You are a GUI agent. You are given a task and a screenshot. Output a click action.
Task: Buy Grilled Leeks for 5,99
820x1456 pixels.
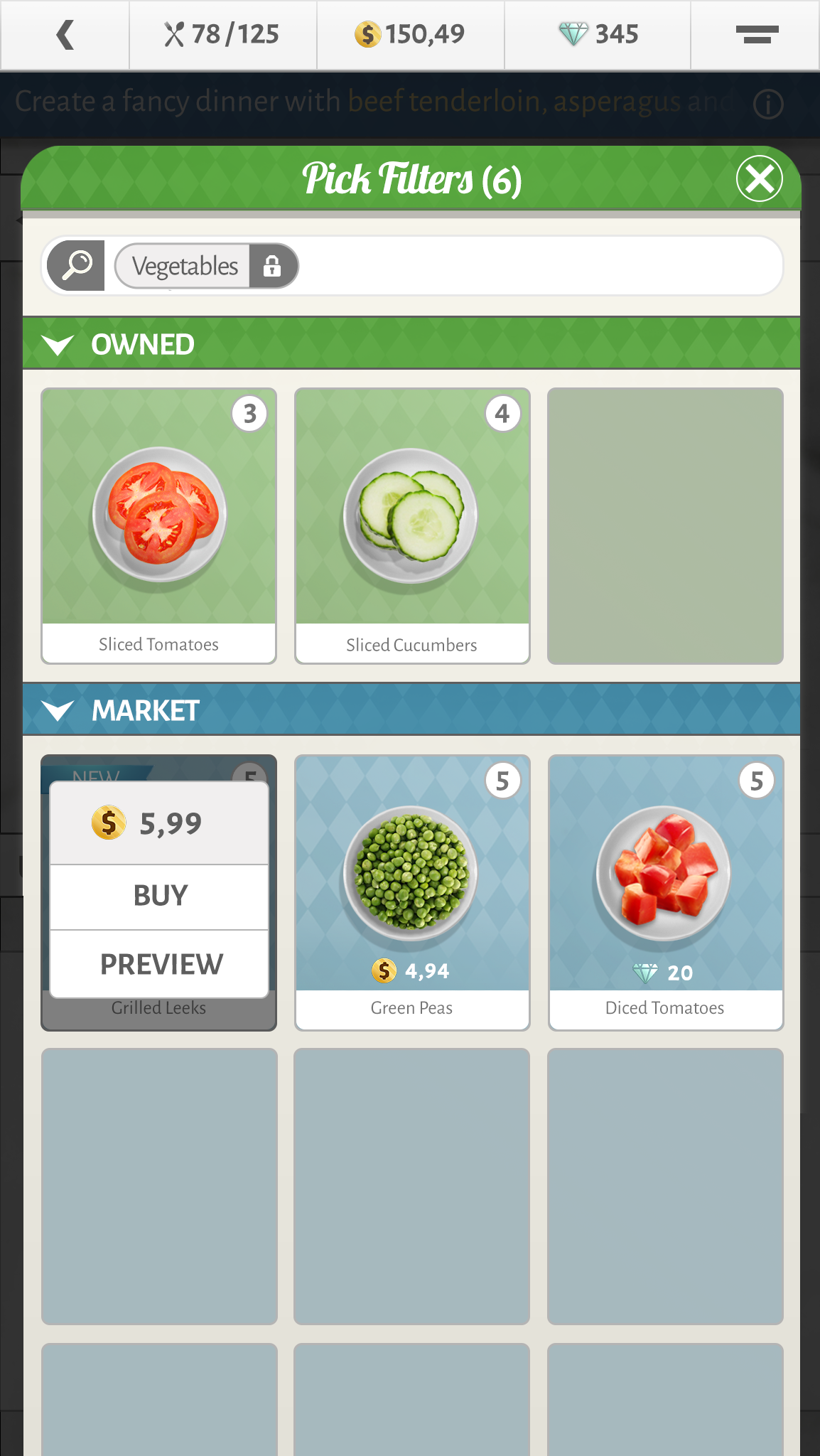(x=160, y=896)
